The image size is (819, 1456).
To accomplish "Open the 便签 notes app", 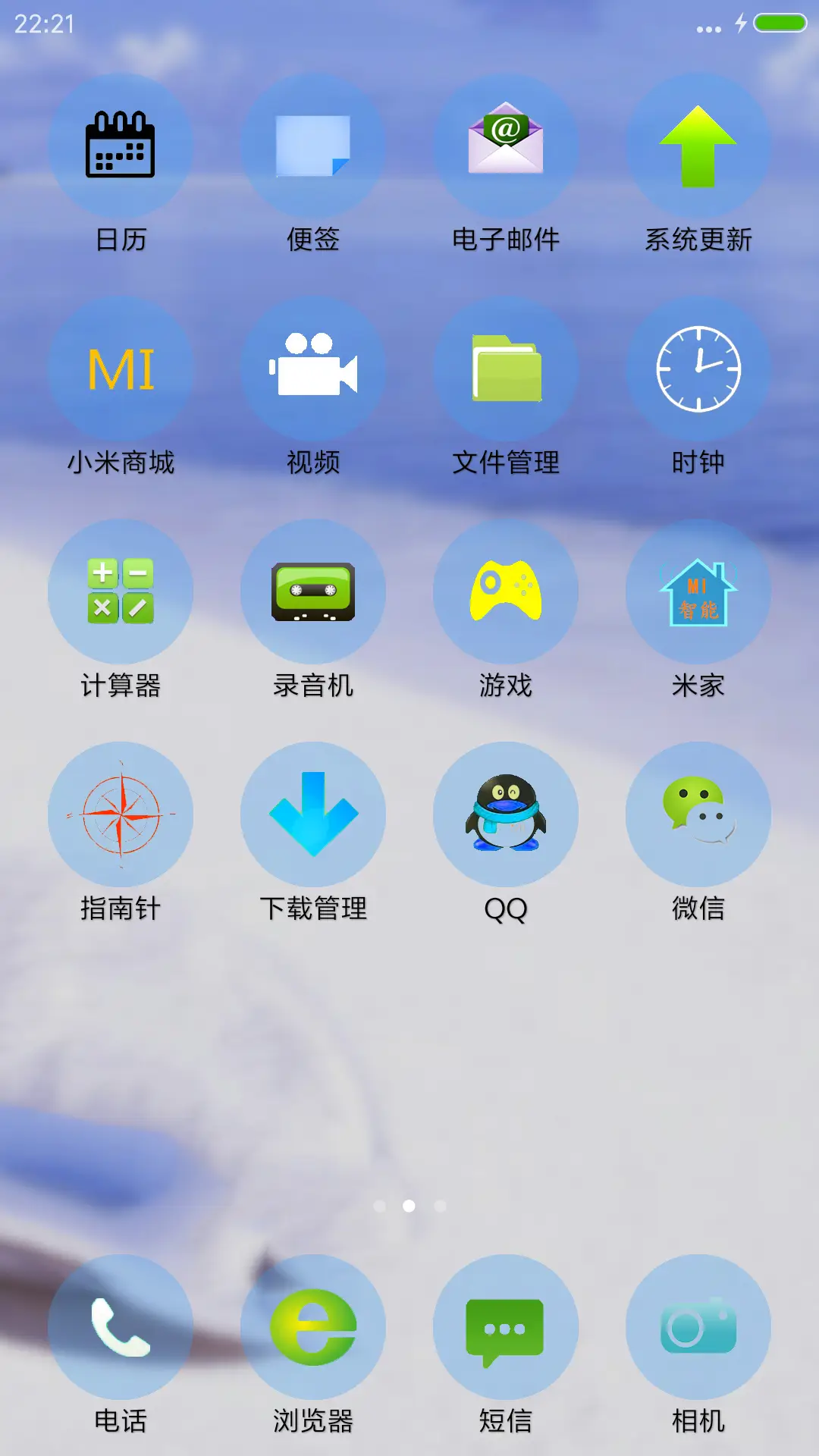I will tap(314, 144).
